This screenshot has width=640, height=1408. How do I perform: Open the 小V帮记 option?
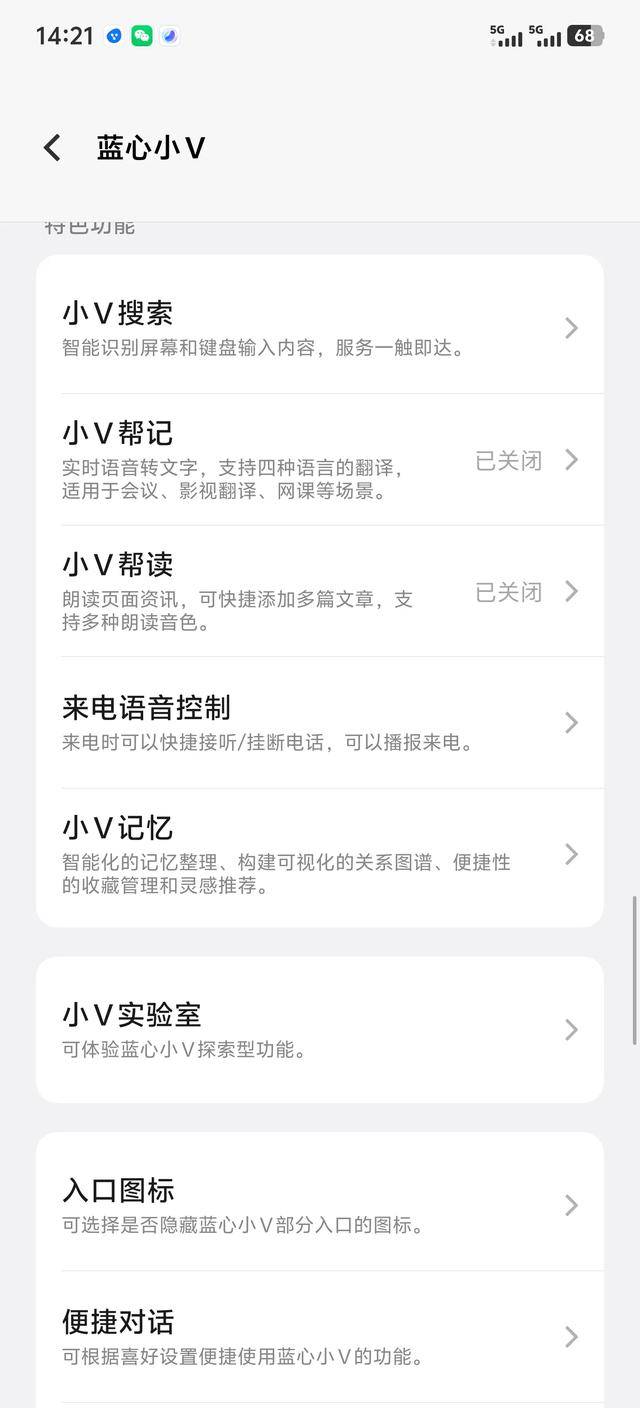[320, 459]
